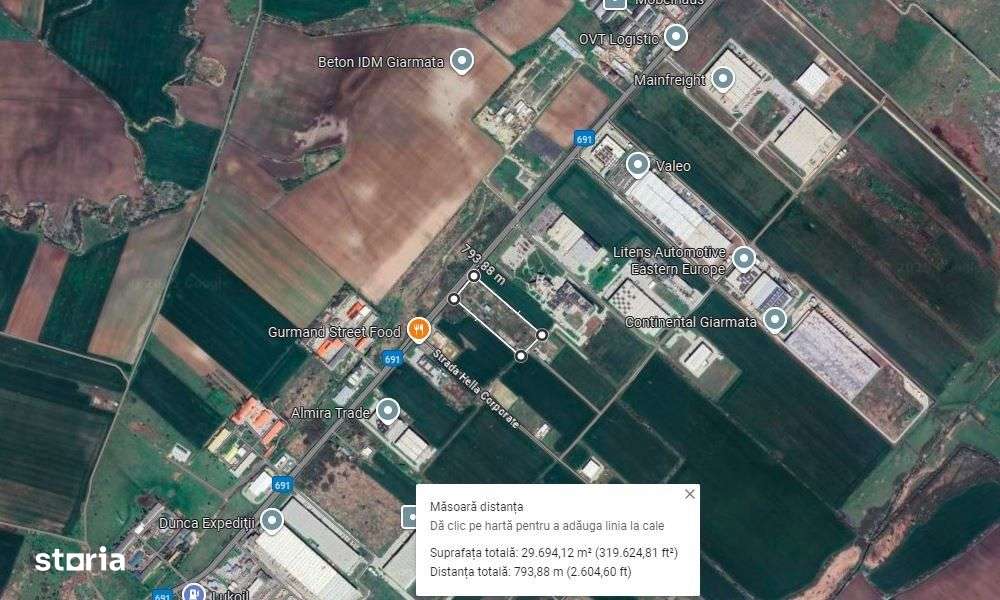View the Gurmand Street Food restaurant pin
The width and height of the screenshot is (1000, 600).
[x=418, y=330]
